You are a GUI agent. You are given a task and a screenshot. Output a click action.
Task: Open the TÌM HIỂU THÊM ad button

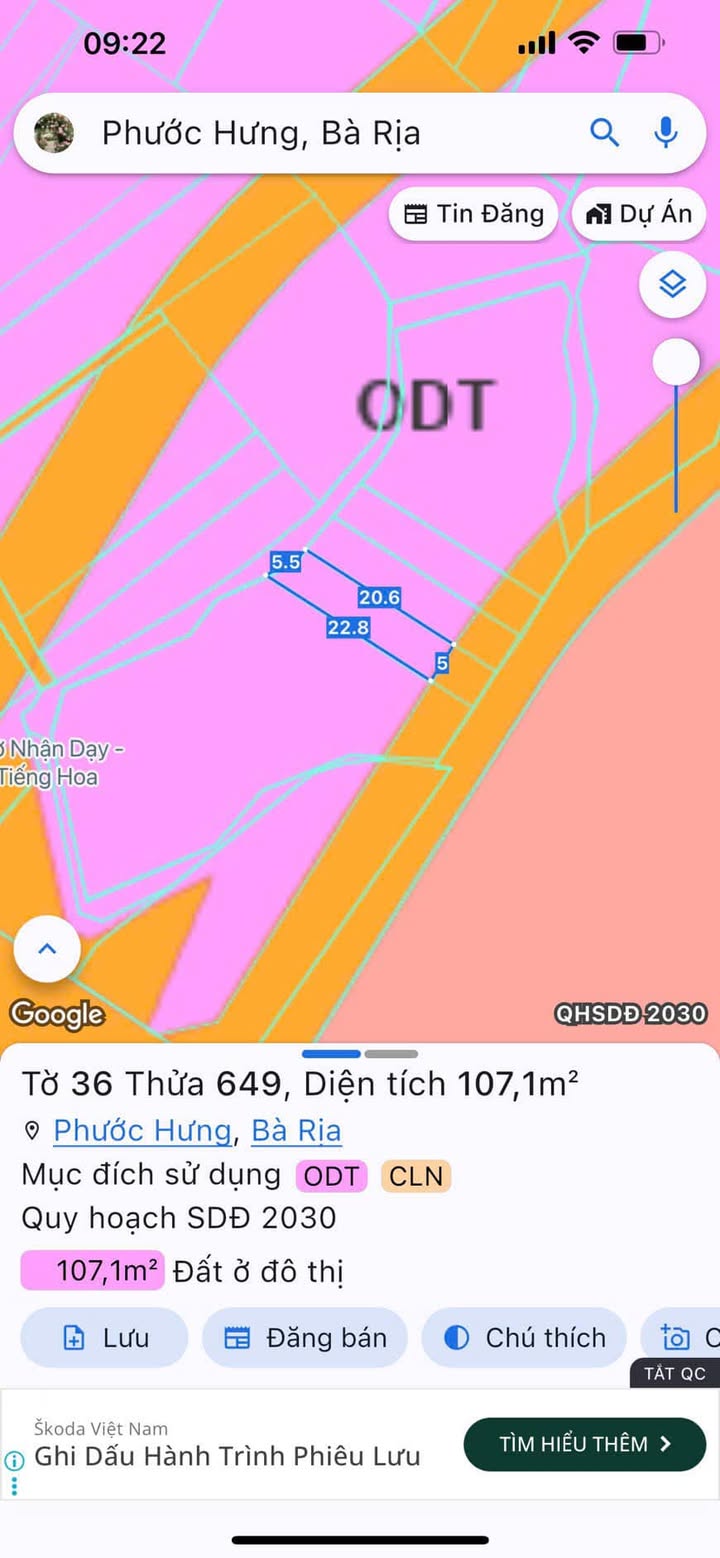click(585, 1444)
